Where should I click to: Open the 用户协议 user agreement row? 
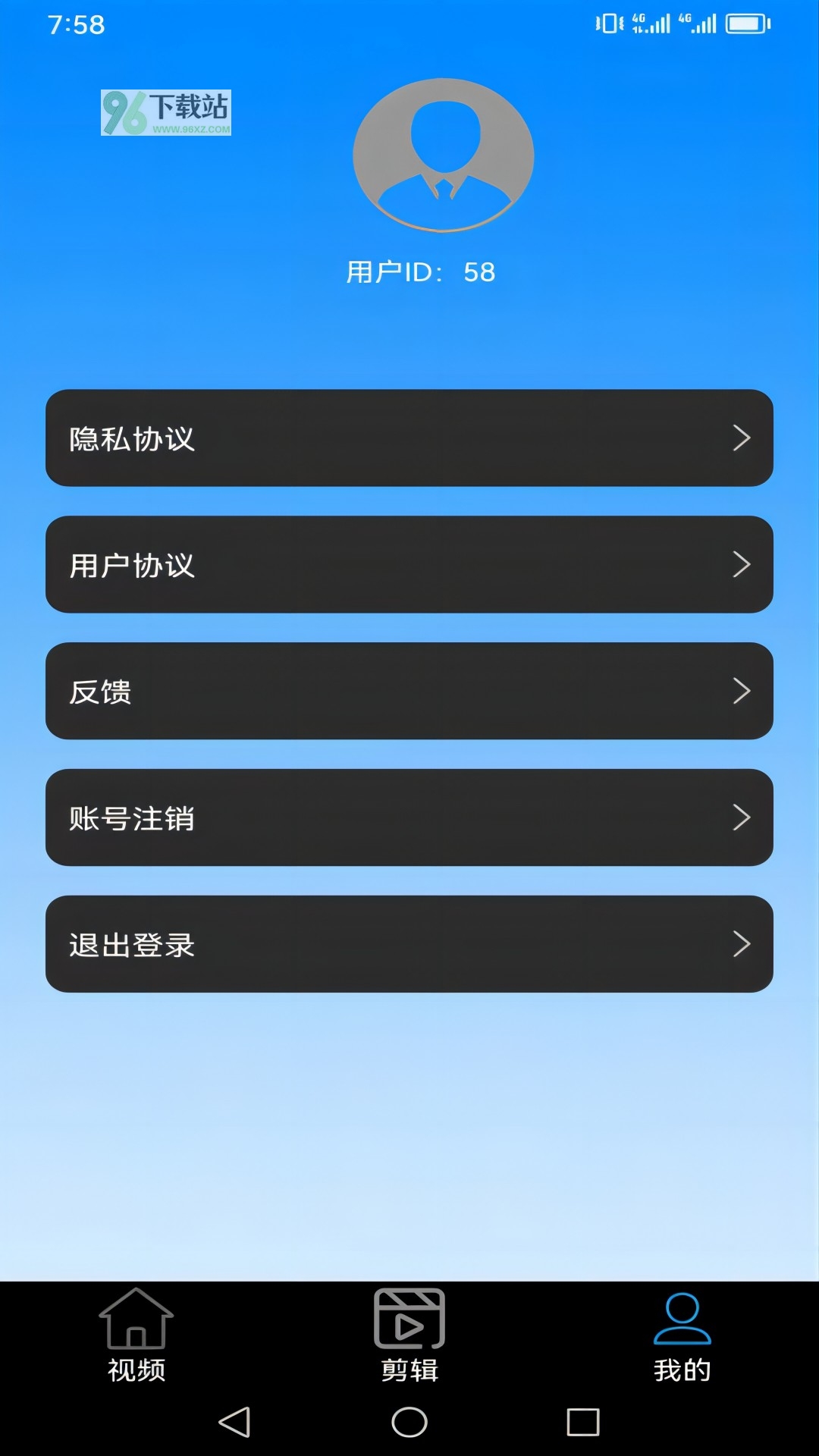point(409,565)
